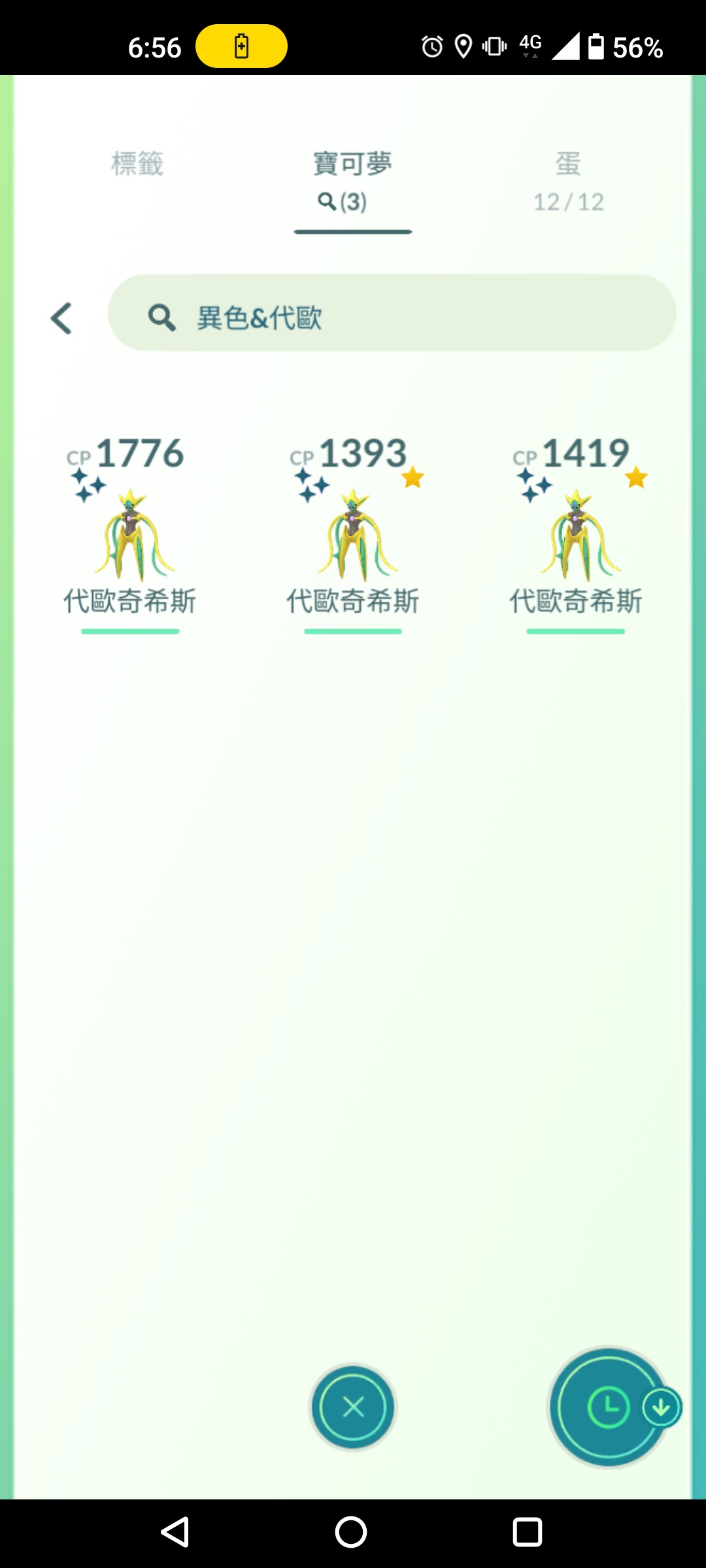This screenshot has width=706, height=1568.
Task: Open the CP 1393 代歐奇希斯
Action: pos(353,531)
